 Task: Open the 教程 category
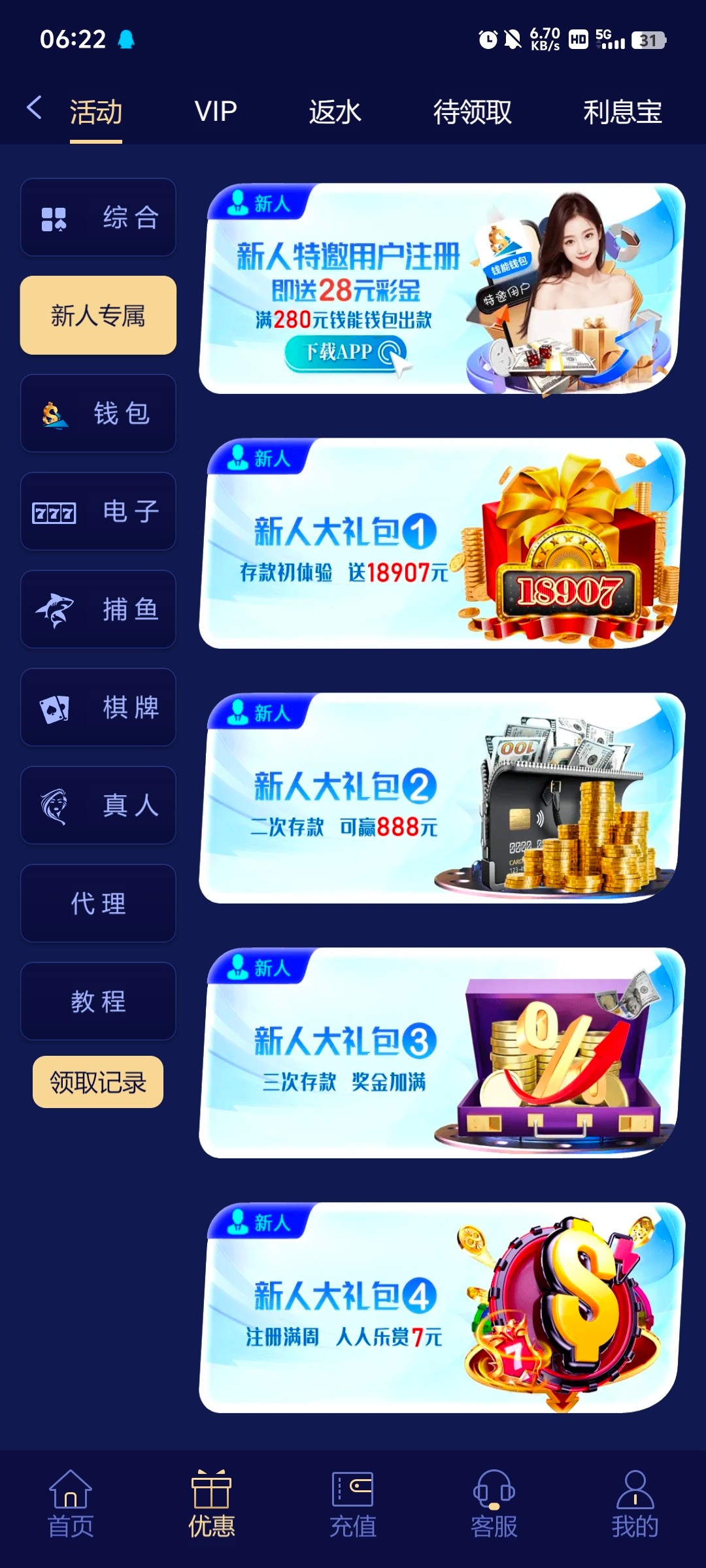[98, 1002]
